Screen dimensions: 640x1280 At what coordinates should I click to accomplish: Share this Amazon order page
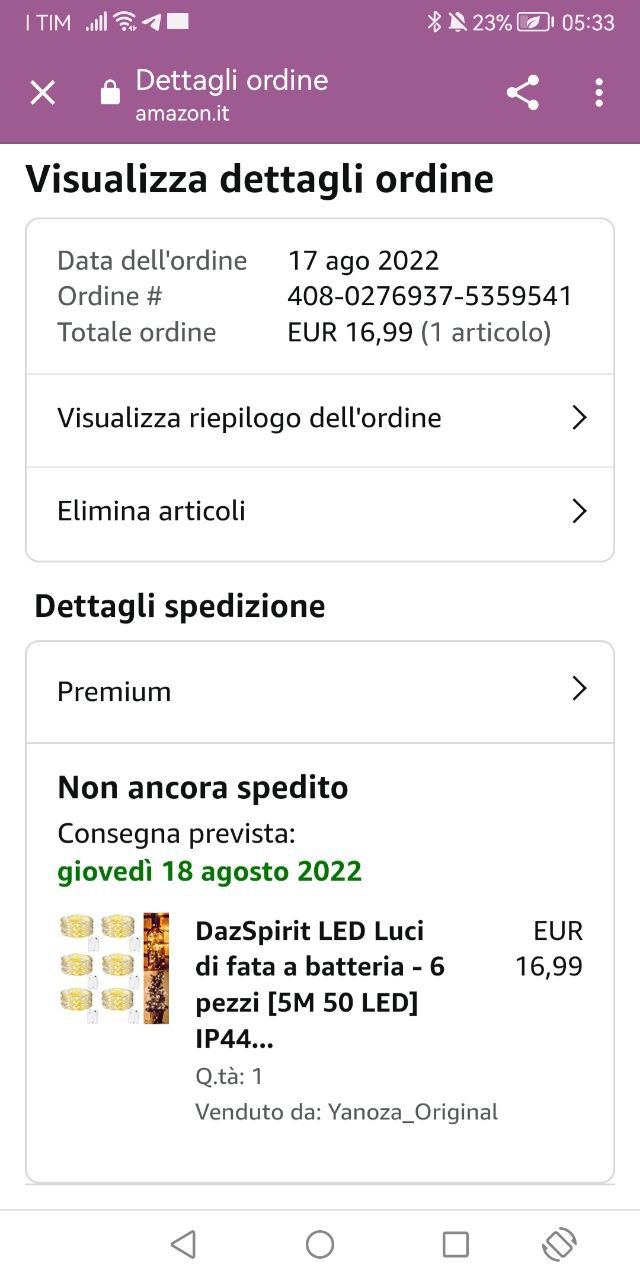point(522,93)
